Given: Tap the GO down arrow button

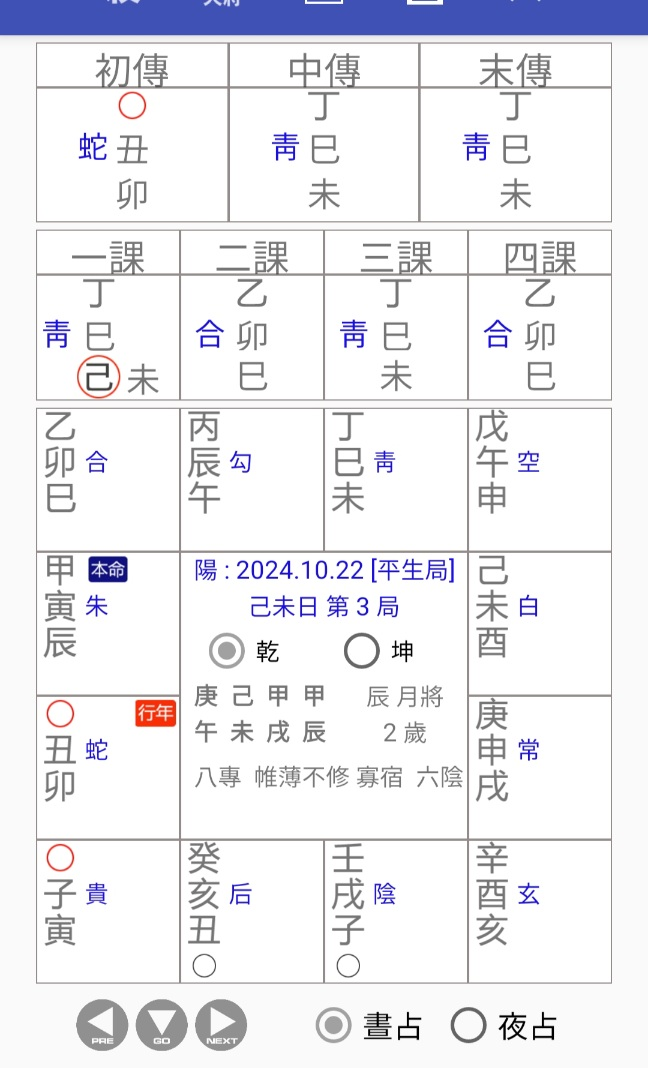Looking at the screenshot, I should pos(161,1025).
